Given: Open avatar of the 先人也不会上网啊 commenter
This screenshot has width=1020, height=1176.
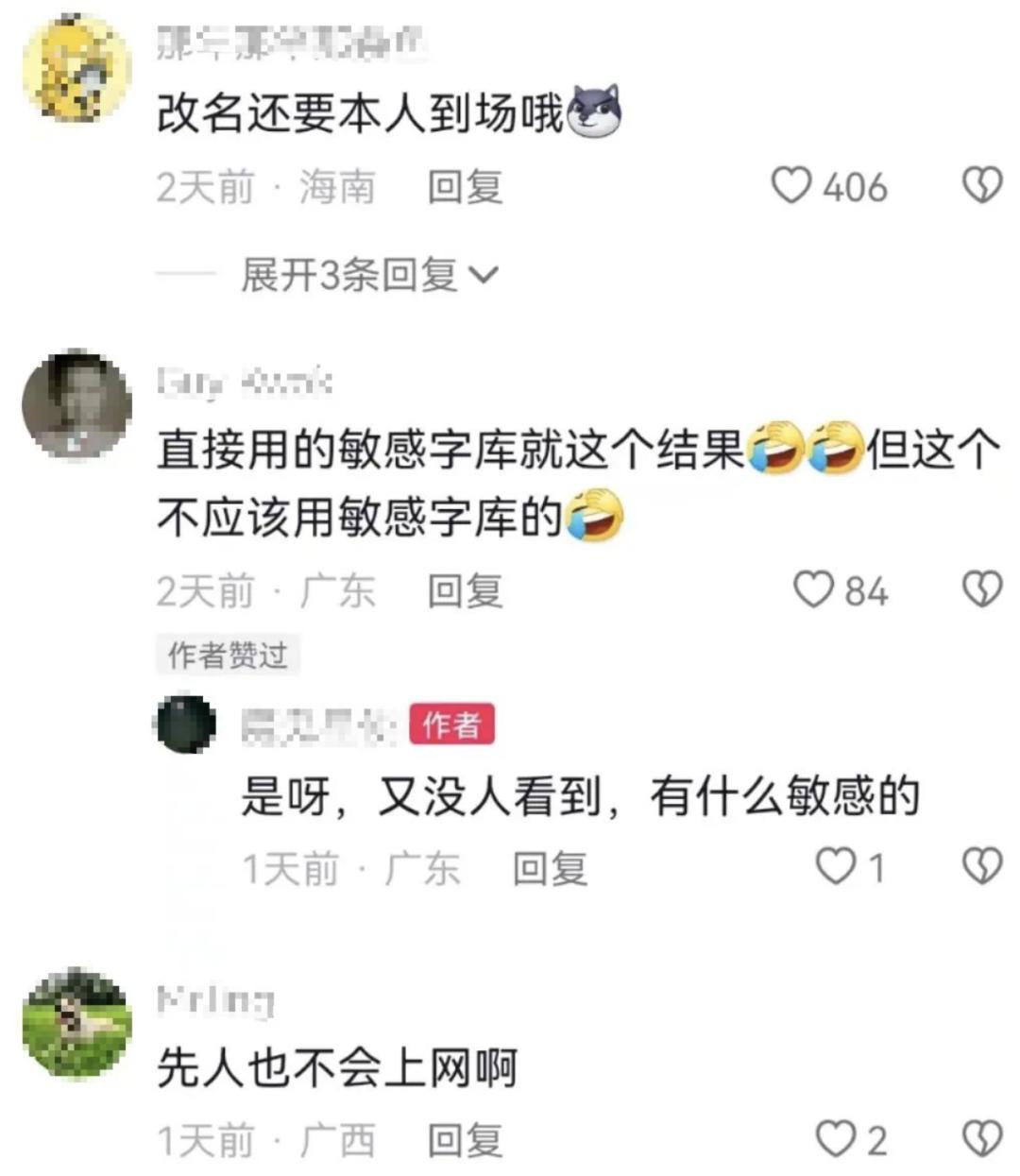Looking at the screenshot, I should pos(76,1024).
